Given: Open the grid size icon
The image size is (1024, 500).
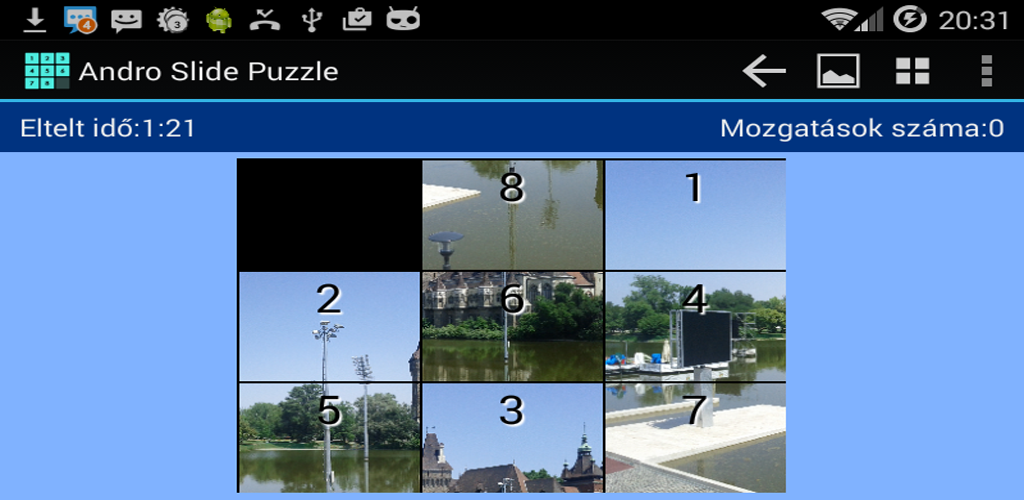Looking at the screenshot, I should click(912, 71).
